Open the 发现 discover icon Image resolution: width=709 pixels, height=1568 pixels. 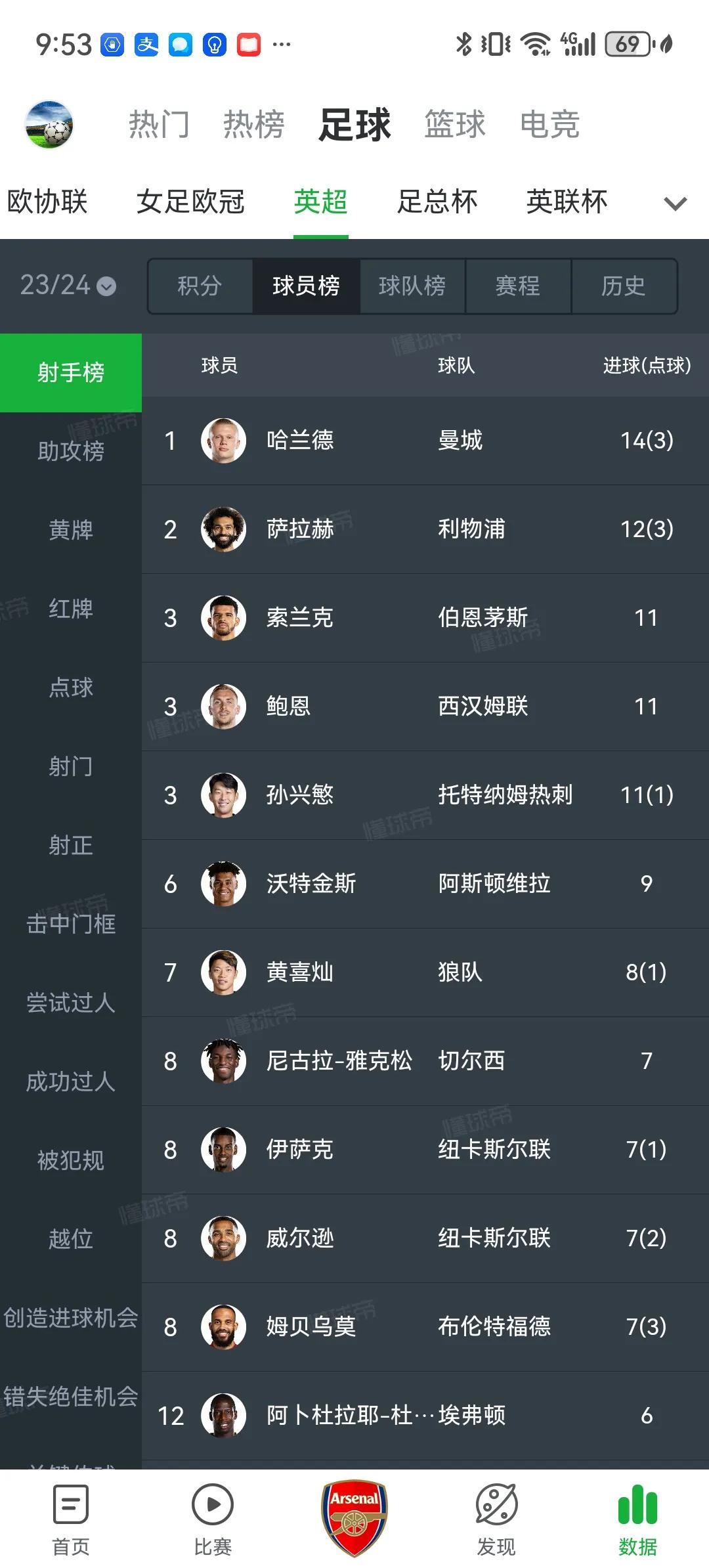click(496, 1517)
